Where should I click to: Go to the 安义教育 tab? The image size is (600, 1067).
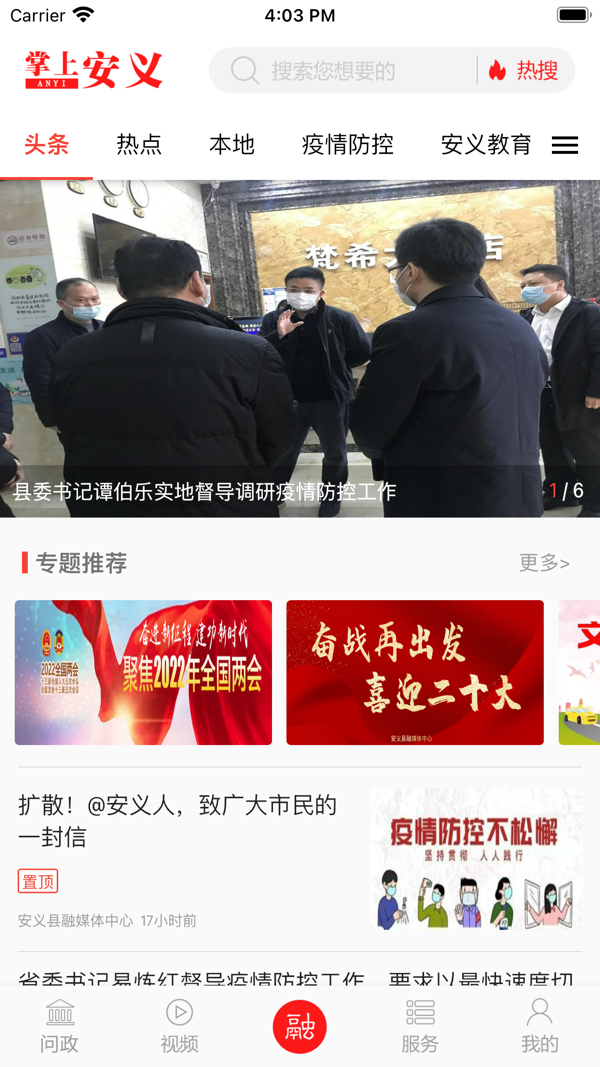486,144
